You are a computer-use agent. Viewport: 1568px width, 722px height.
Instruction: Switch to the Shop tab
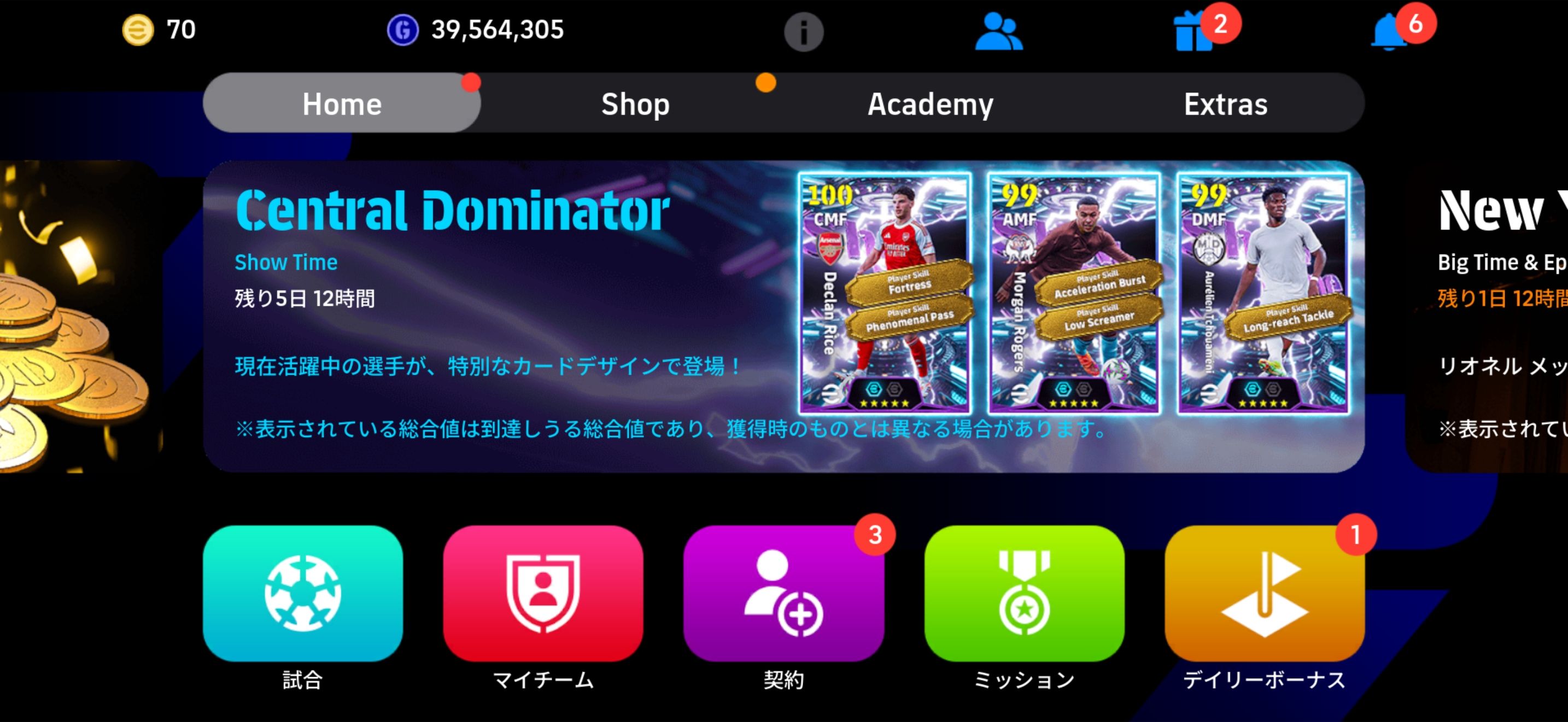635,103
